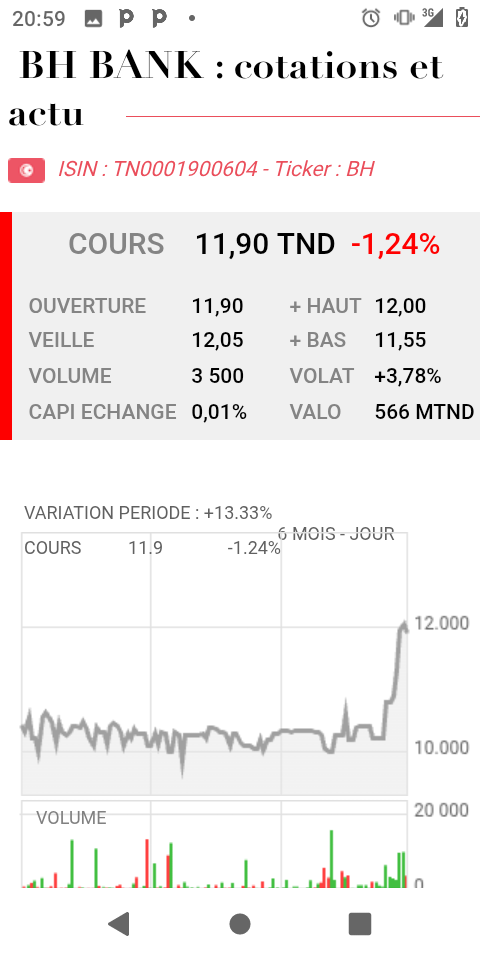This screenshot has height=960, width=480.
Task: Open the recent apps view
Action: pos(360,923)
